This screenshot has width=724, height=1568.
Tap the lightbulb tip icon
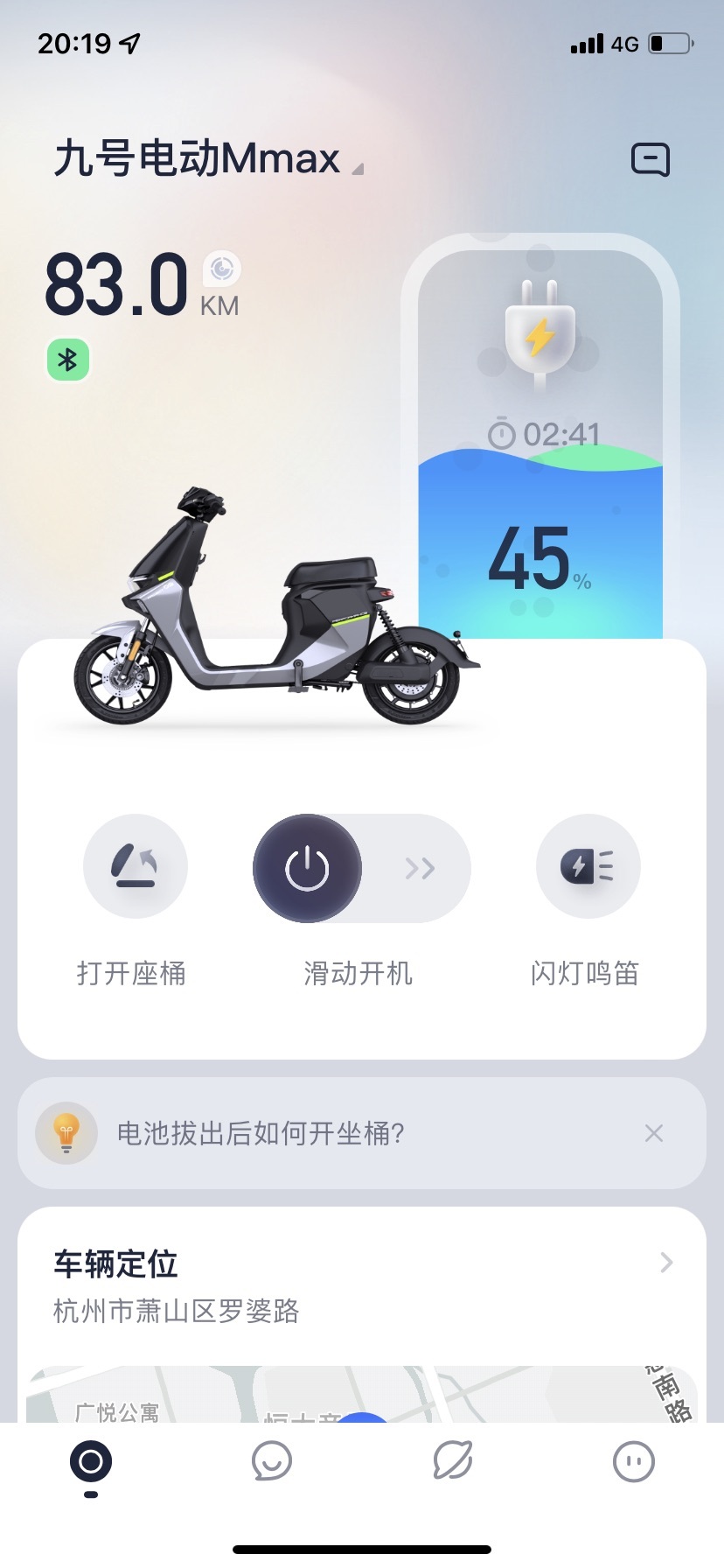68,1133
